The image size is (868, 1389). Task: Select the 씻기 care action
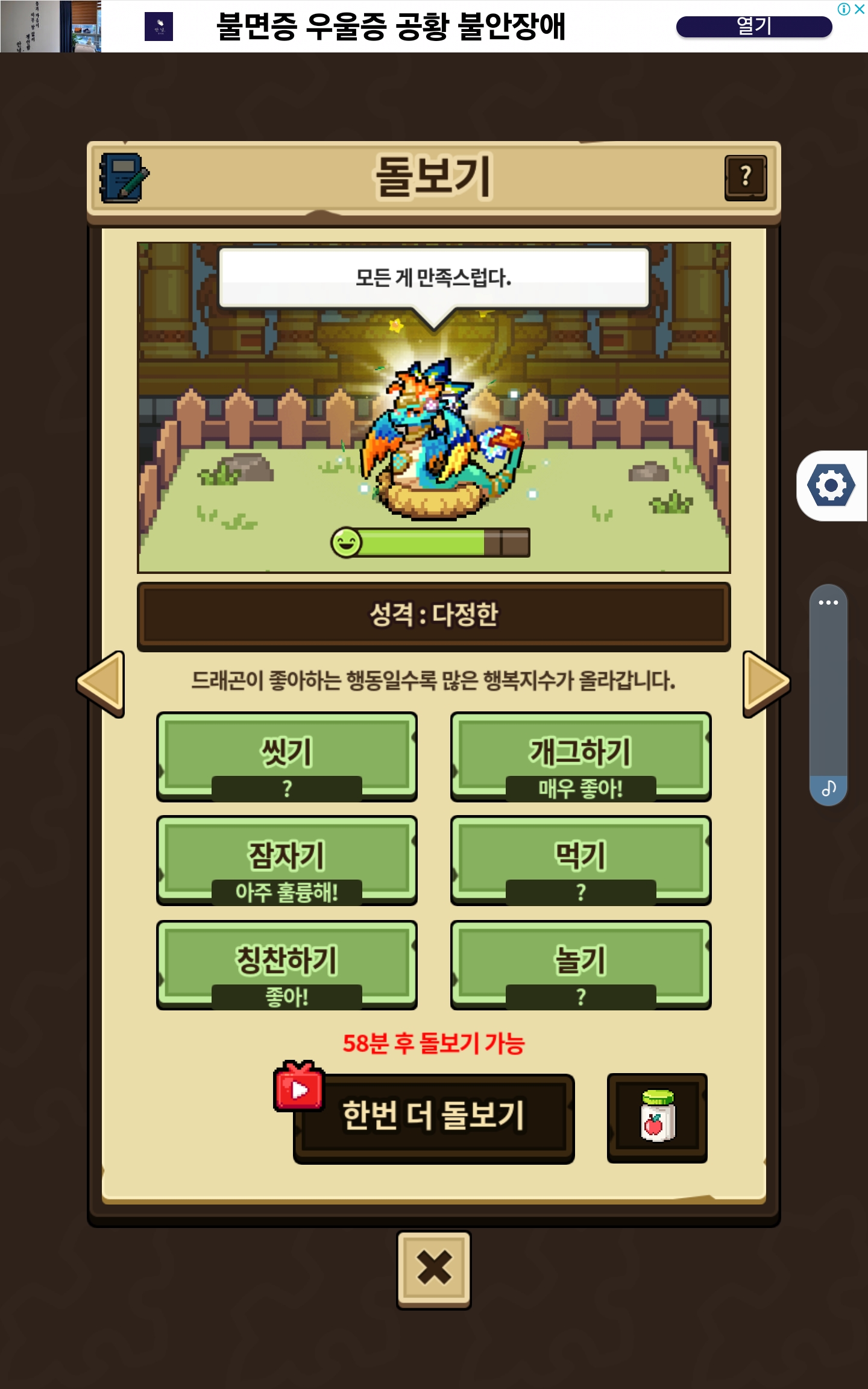pos(287,756)
